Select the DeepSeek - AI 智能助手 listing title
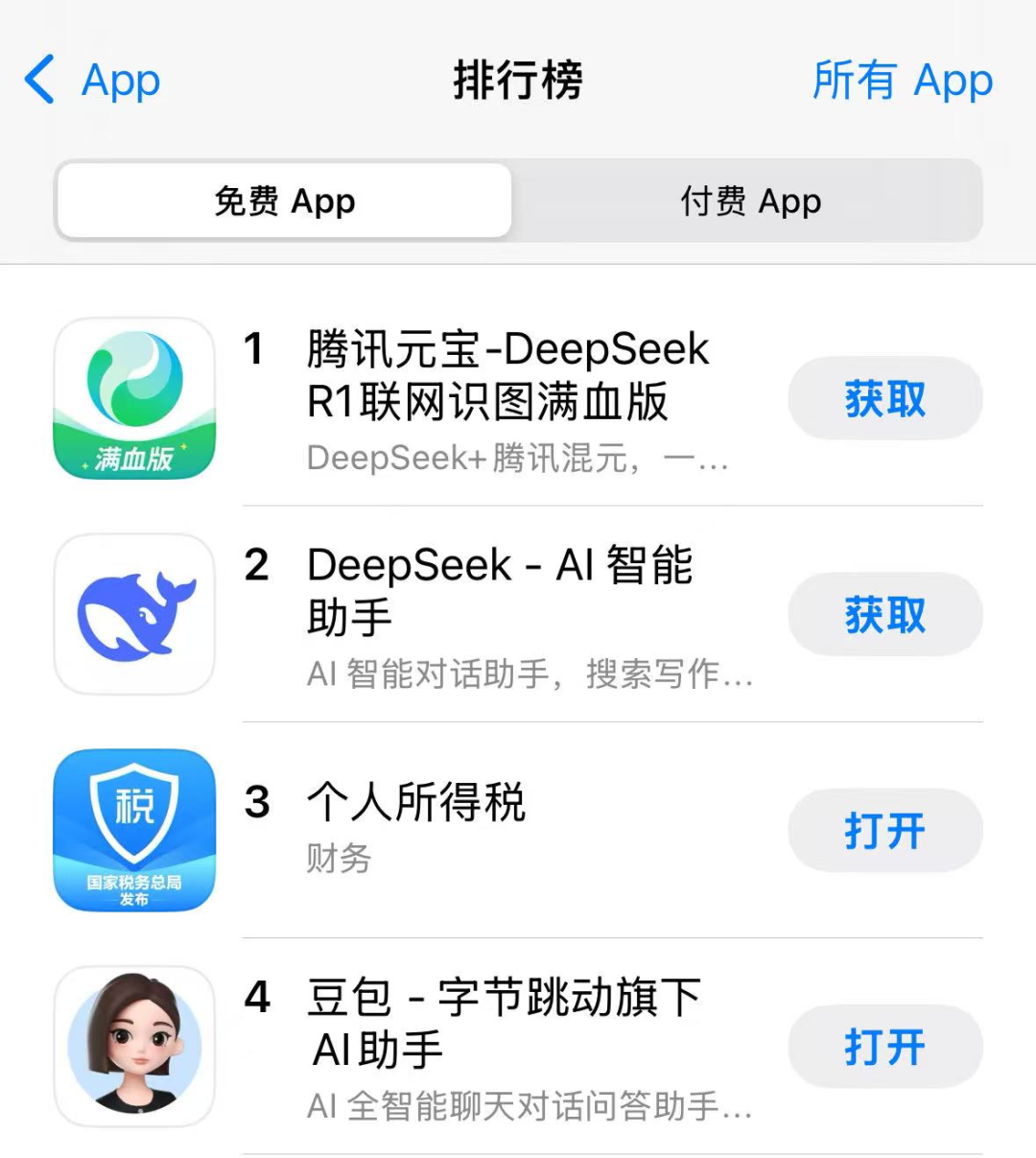 (x=499, y=590)
